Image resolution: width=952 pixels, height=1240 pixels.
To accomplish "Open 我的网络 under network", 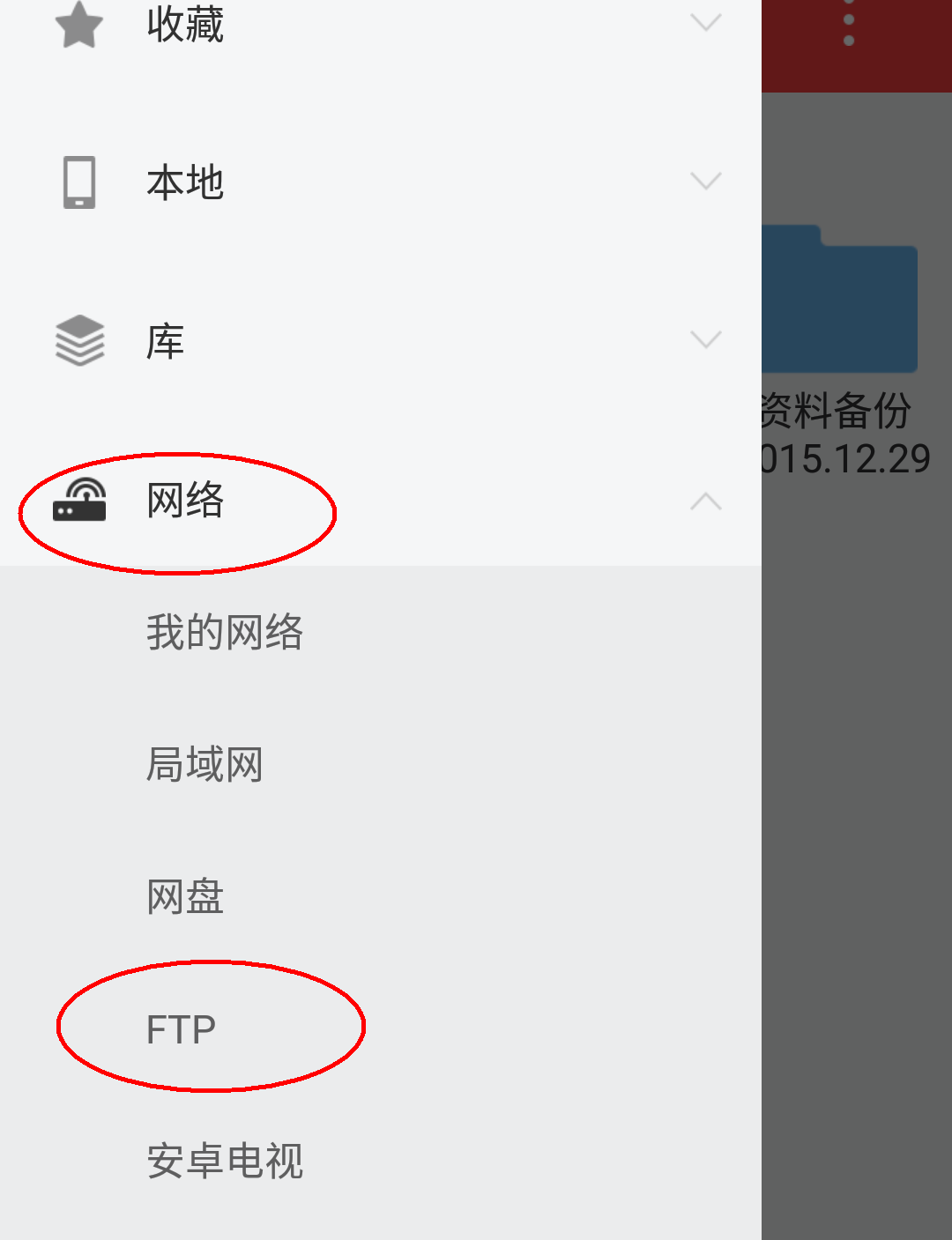I will [x=225, y=633].
